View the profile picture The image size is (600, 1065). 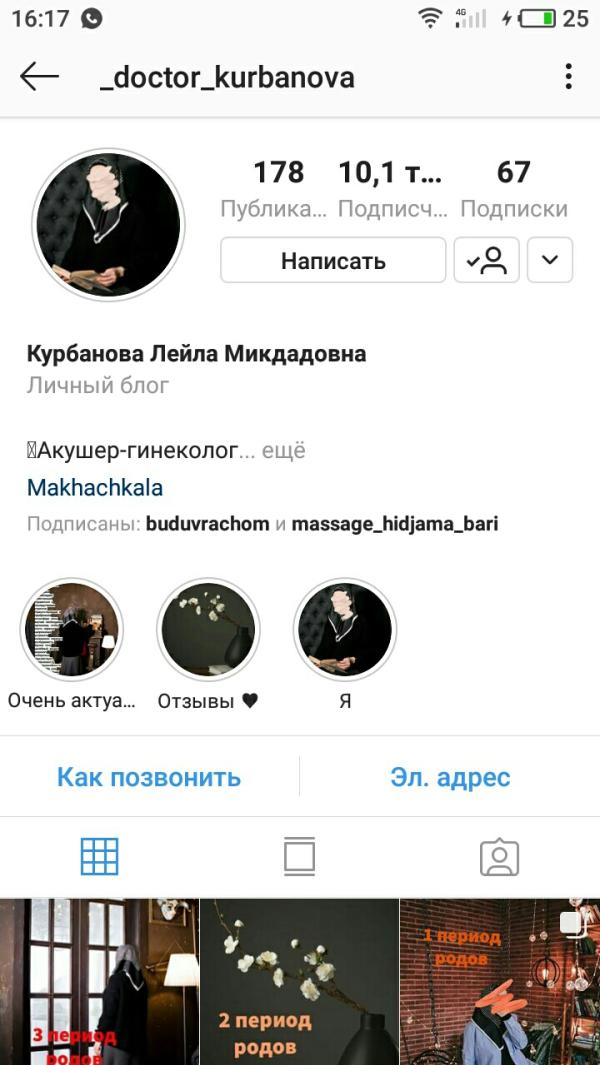tap(108, 225)
